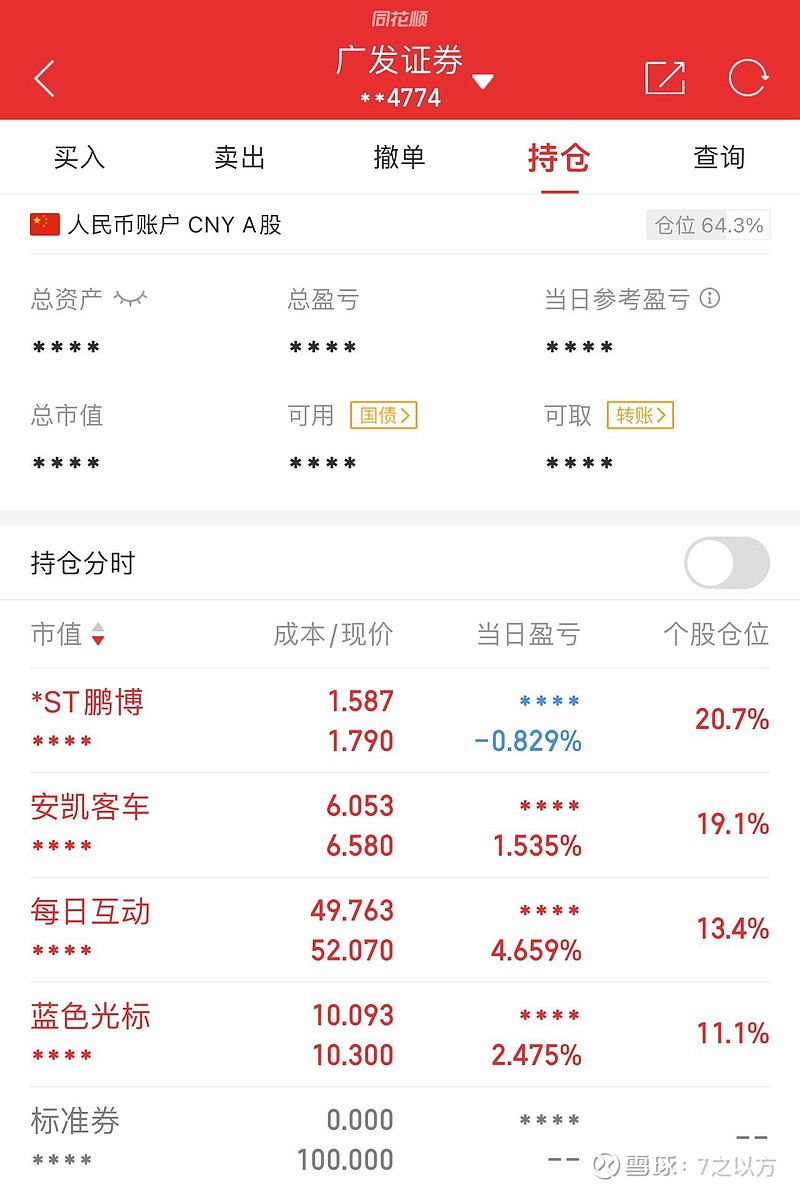Select the 卖出 tab

point(238,157)
